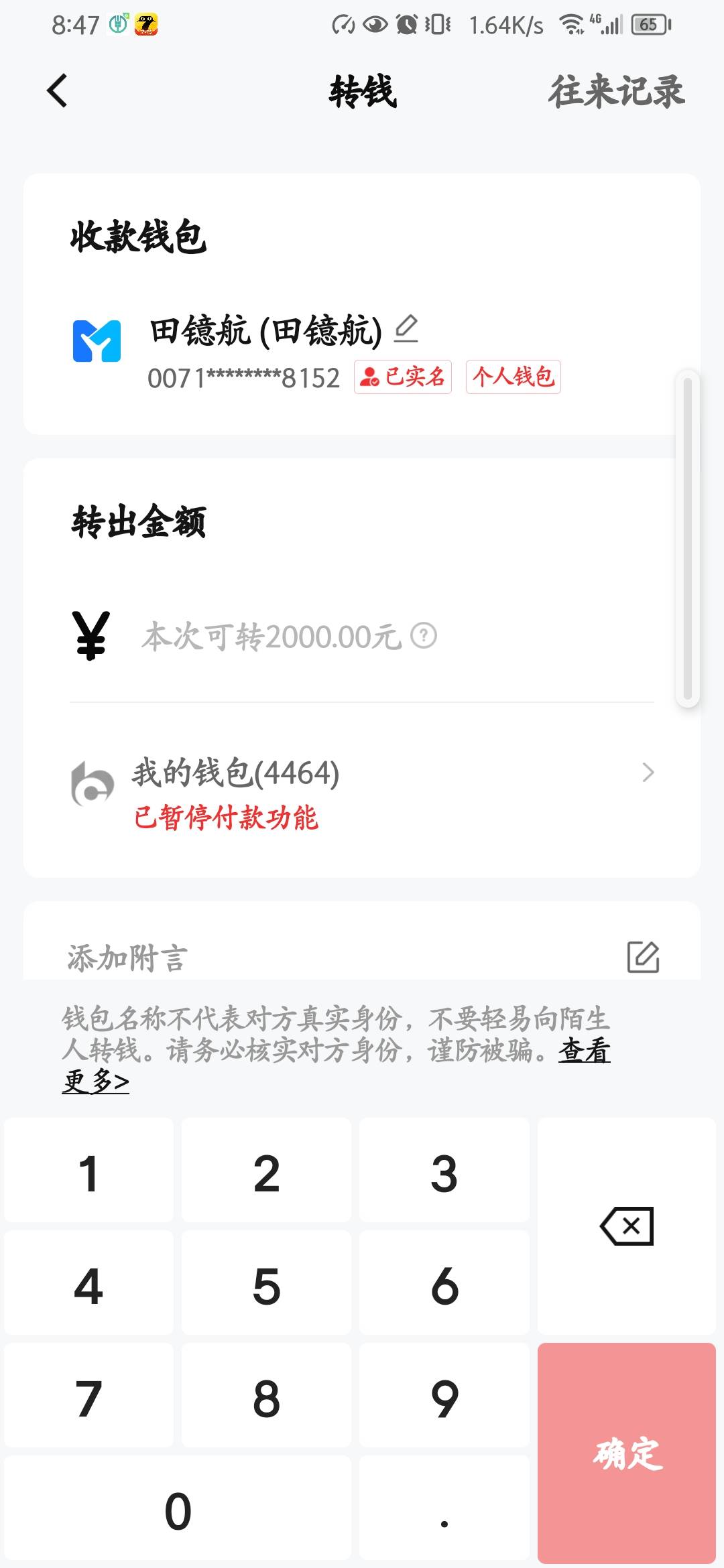This screenshot has width=724, height=1568.
Task: Open the help icon beside 本次可转2000.00元
Action: point(424,635)
